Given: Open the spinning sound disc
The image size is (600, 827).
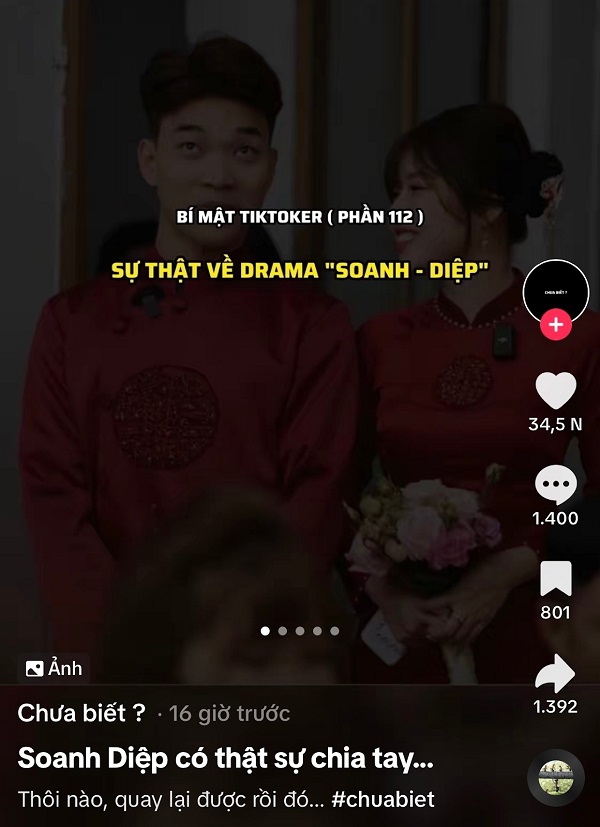Looking at the screenshot, I should [555, 777].
